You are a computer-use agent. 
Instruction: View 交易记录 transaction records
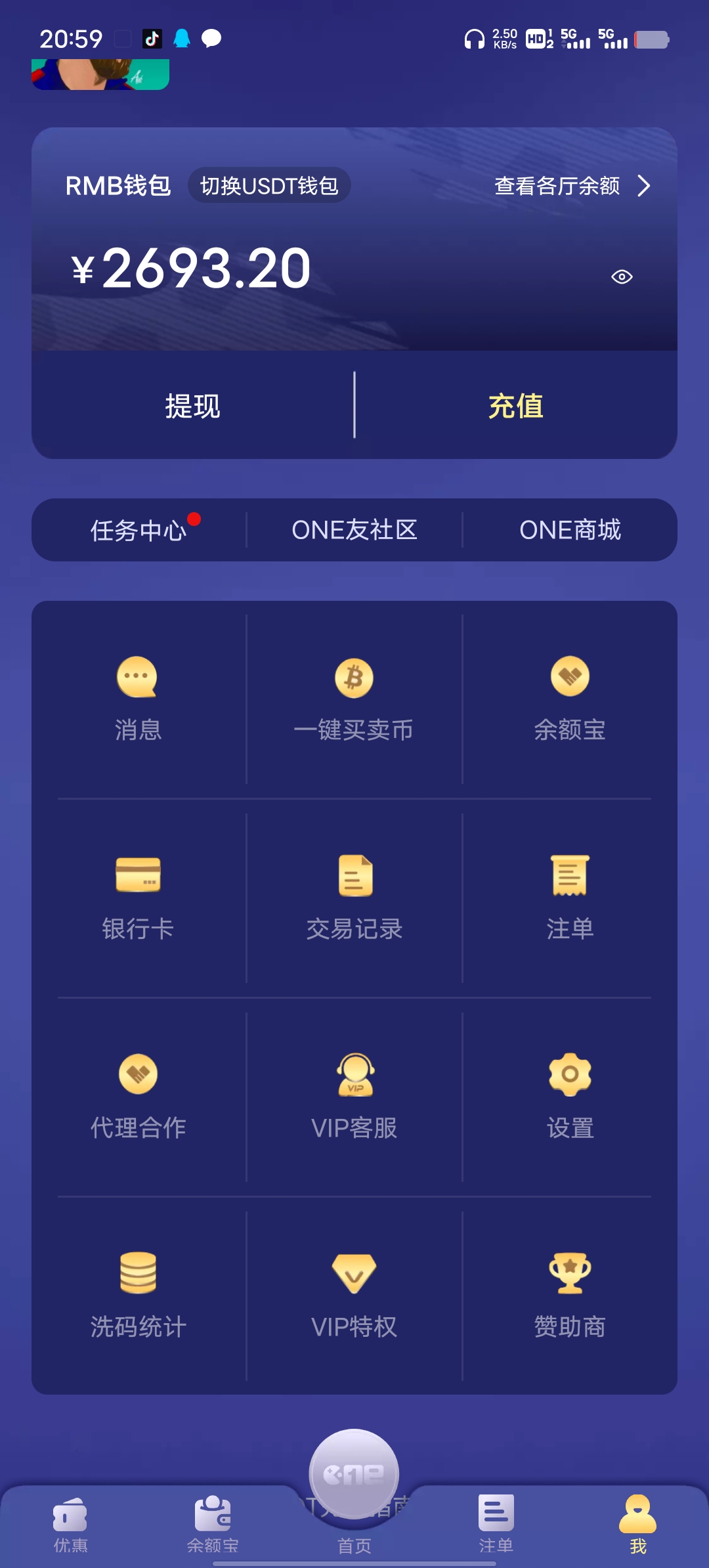[354, 898]
